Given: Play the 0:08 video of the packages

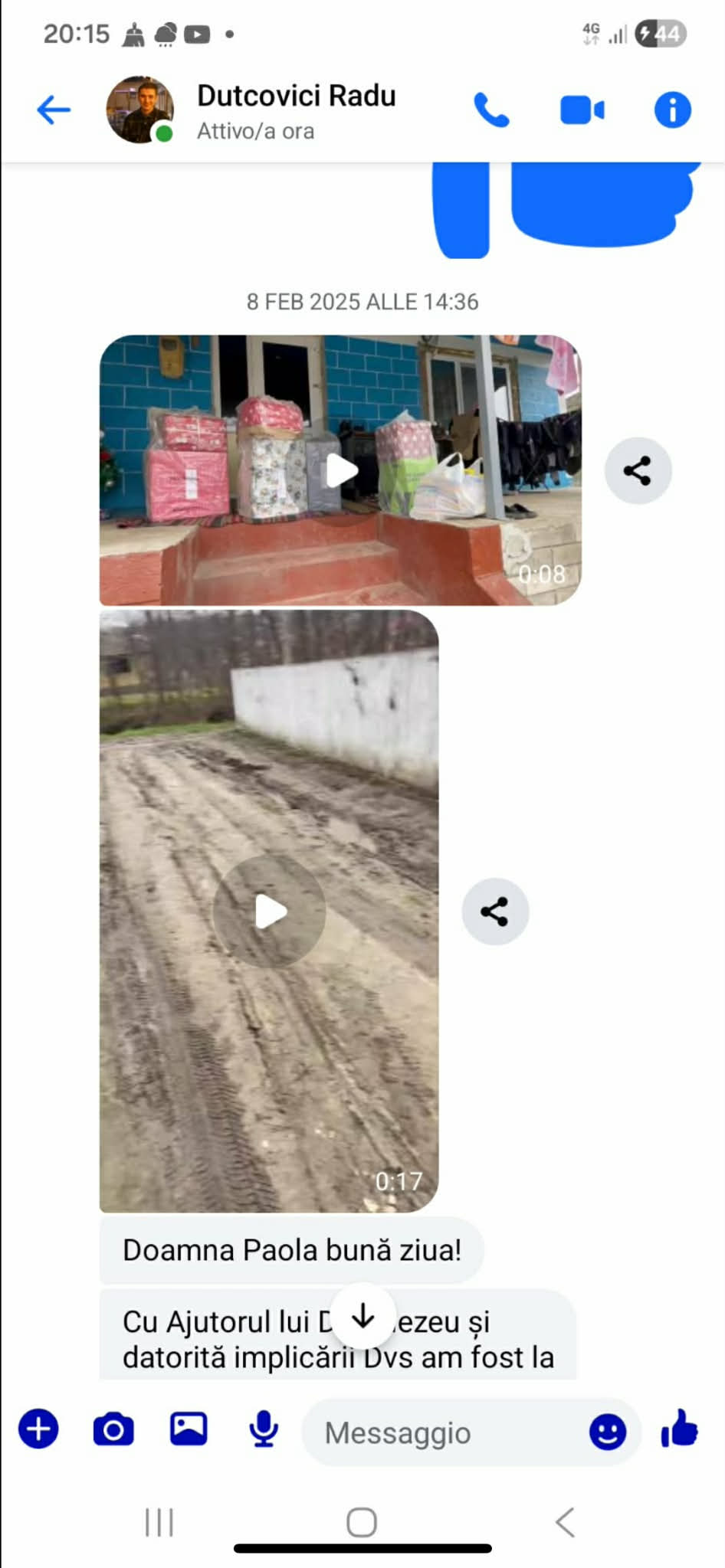Looking at the screenshot, I should (341, 470).
